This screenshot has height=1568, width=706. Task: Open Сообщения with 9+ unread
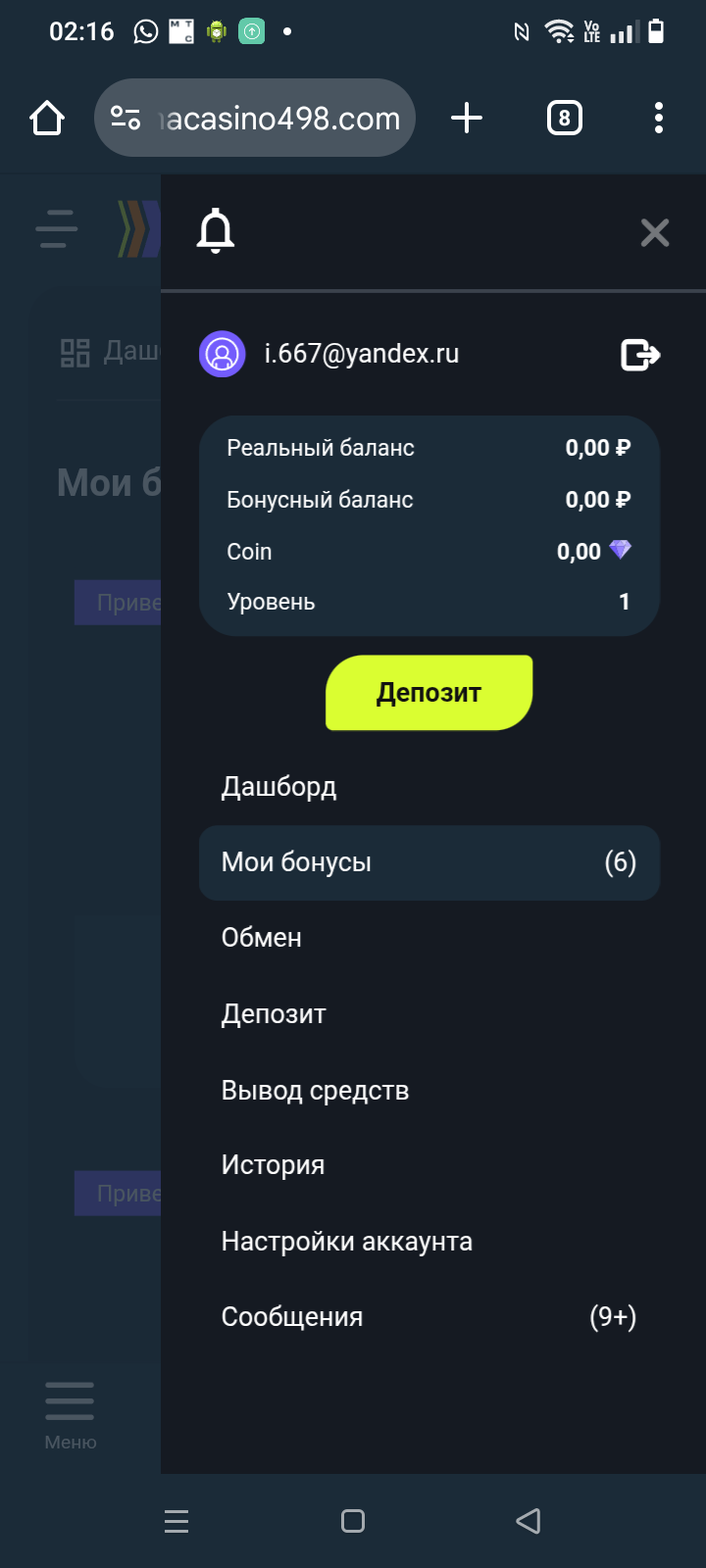pyautogui.click(x=429, y=1317)
